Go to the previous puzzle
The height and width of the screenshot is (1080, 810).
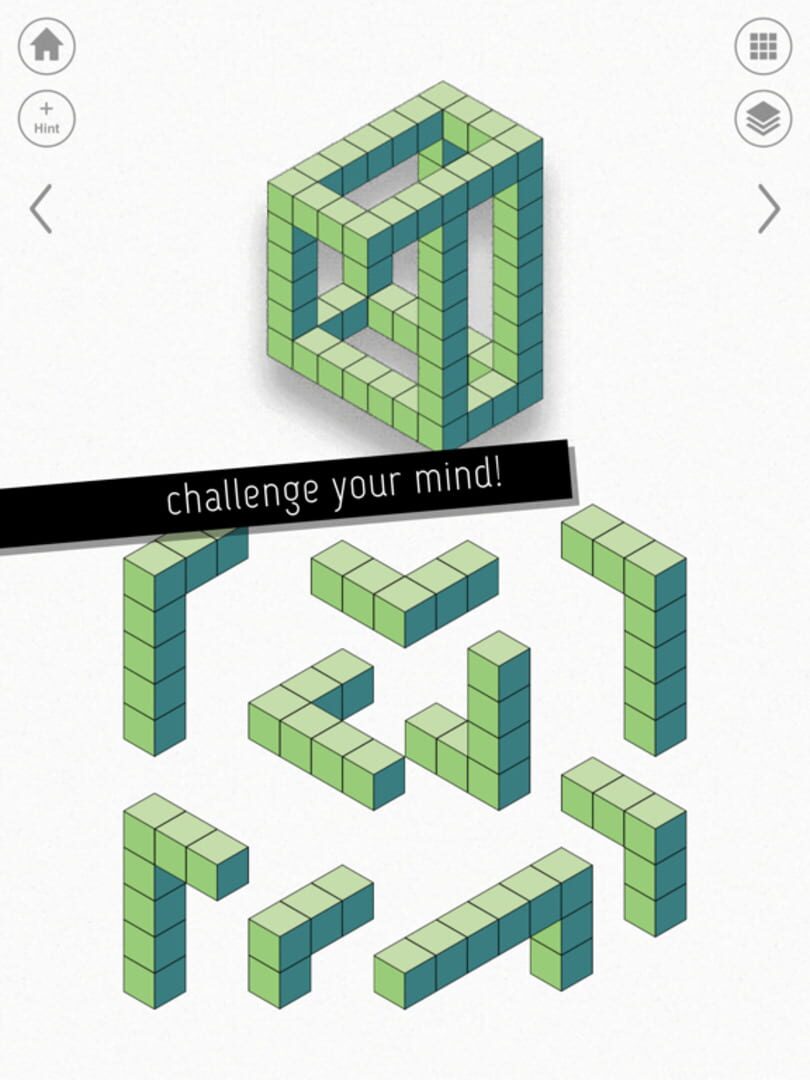41,208
